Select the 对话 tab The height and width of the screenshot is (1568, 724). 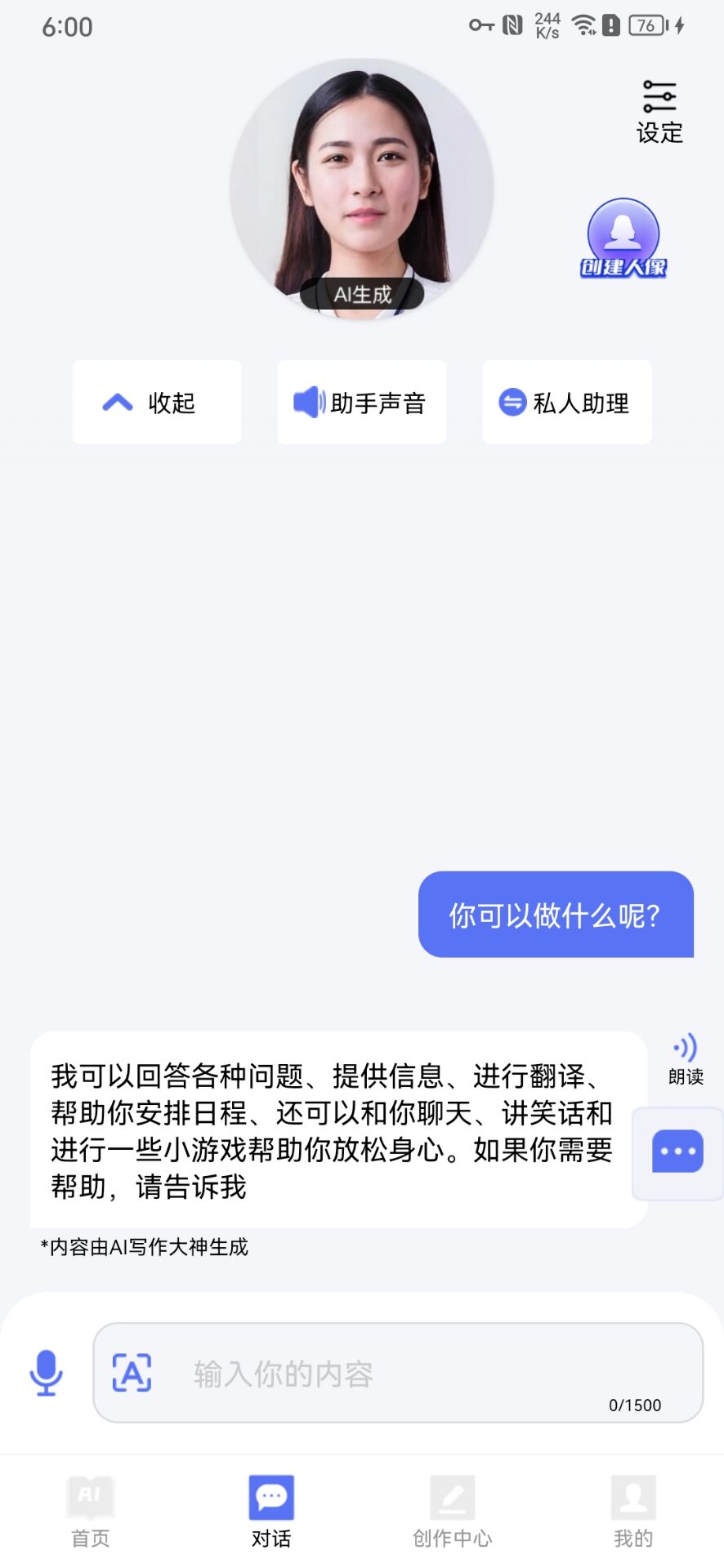[271, 1511]
